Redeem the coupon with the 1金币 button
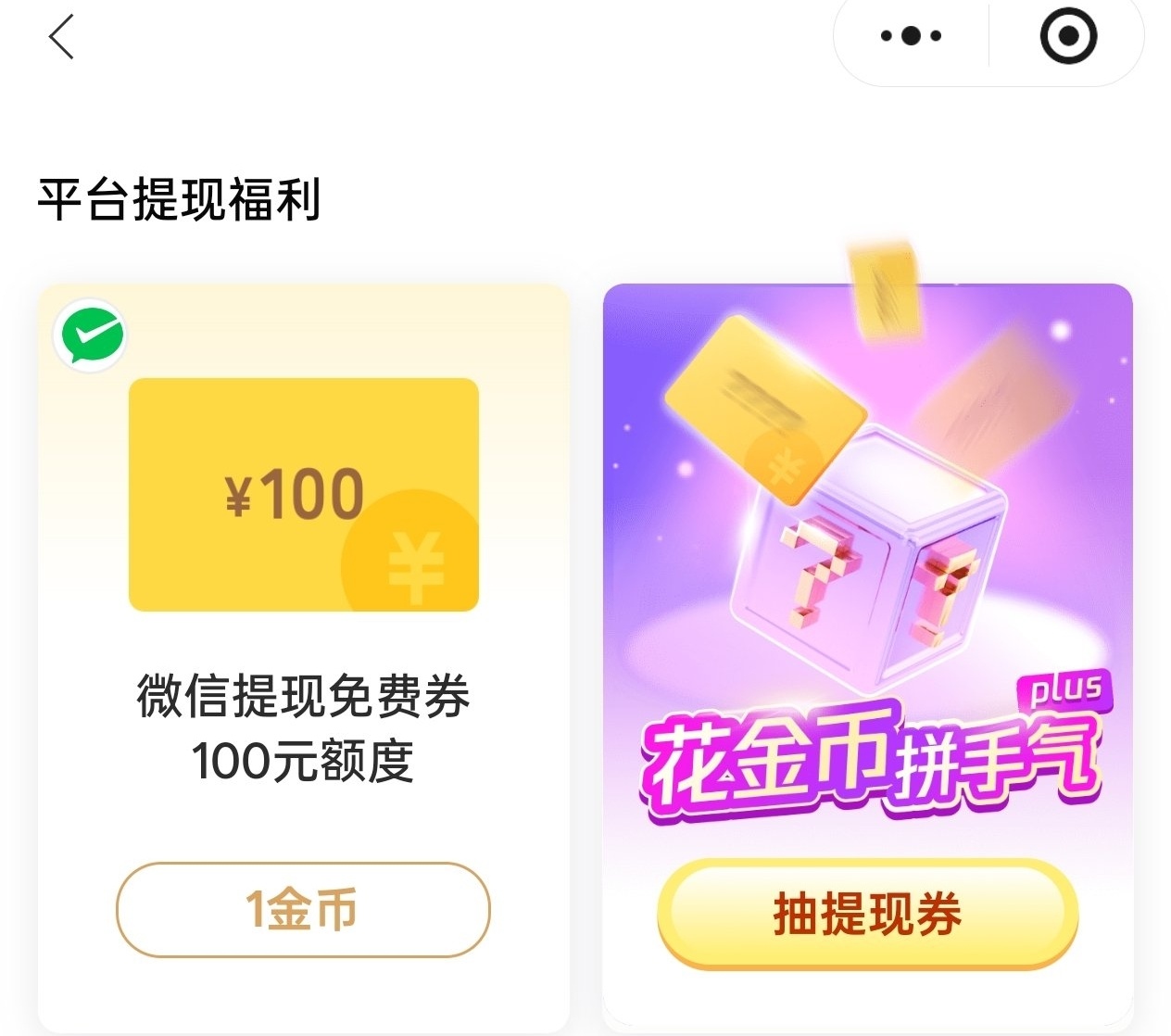This screenshot has width=1171, height=1036. pos(303,910)
